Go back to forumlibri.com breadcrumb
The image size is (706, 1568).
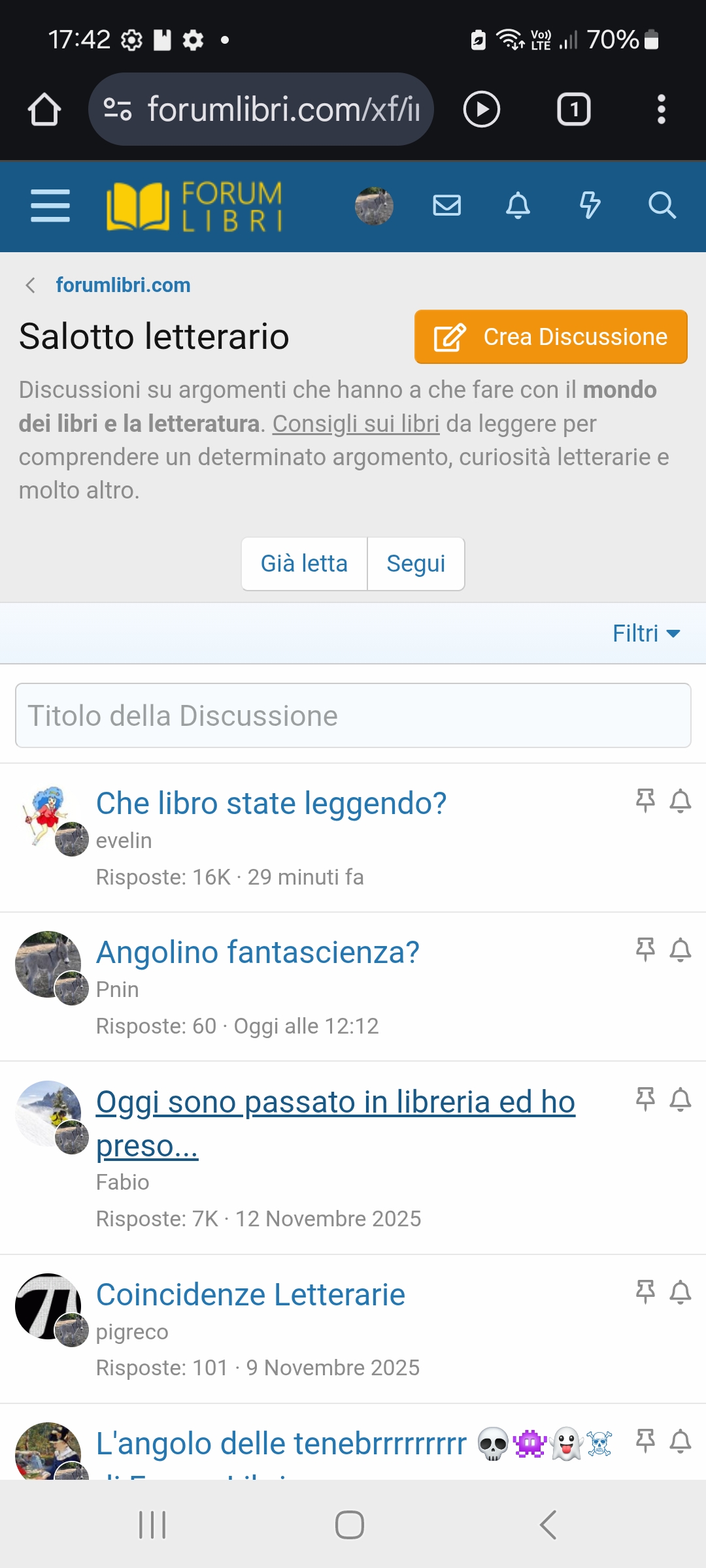tap(123, 285)
